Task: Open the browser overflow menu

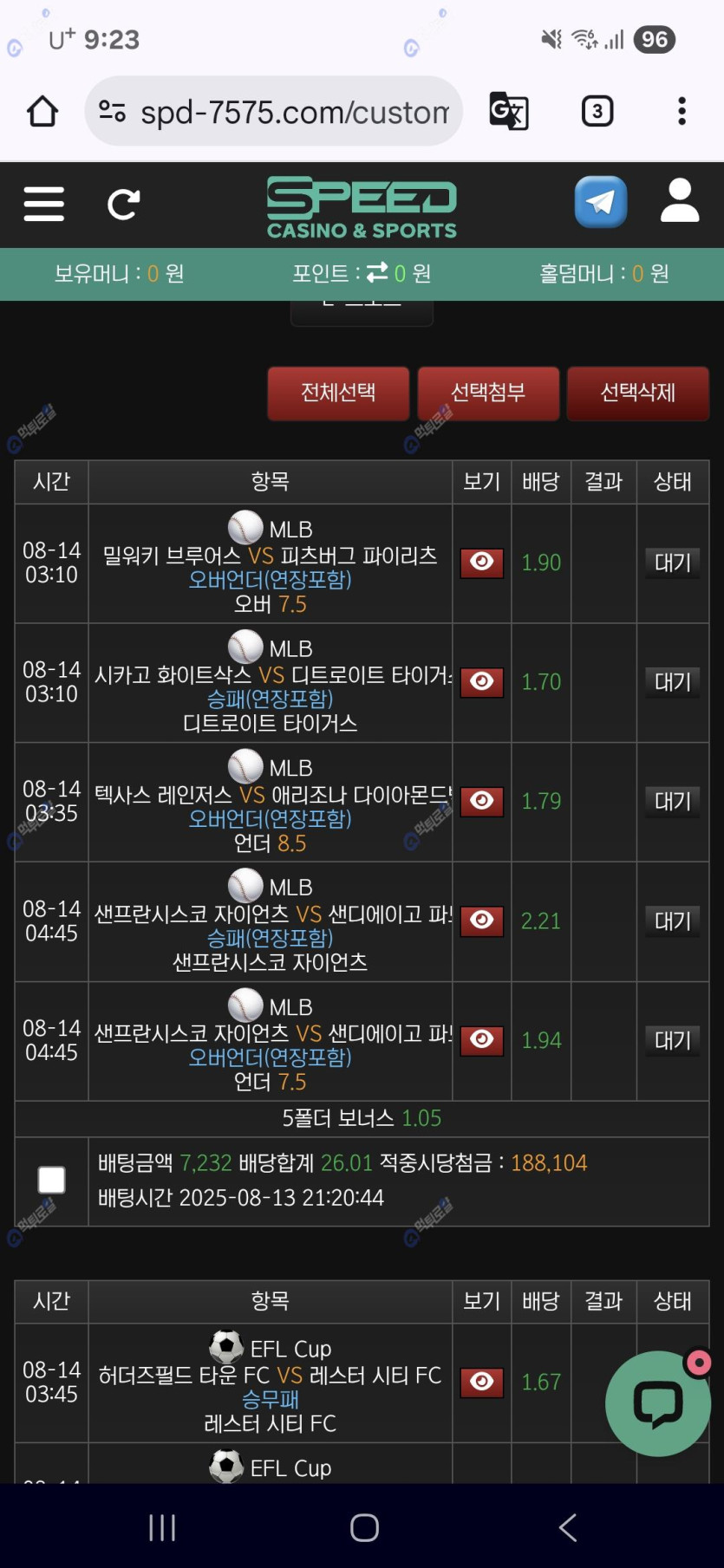Action: pyautogui.click(x=682, y=111)
